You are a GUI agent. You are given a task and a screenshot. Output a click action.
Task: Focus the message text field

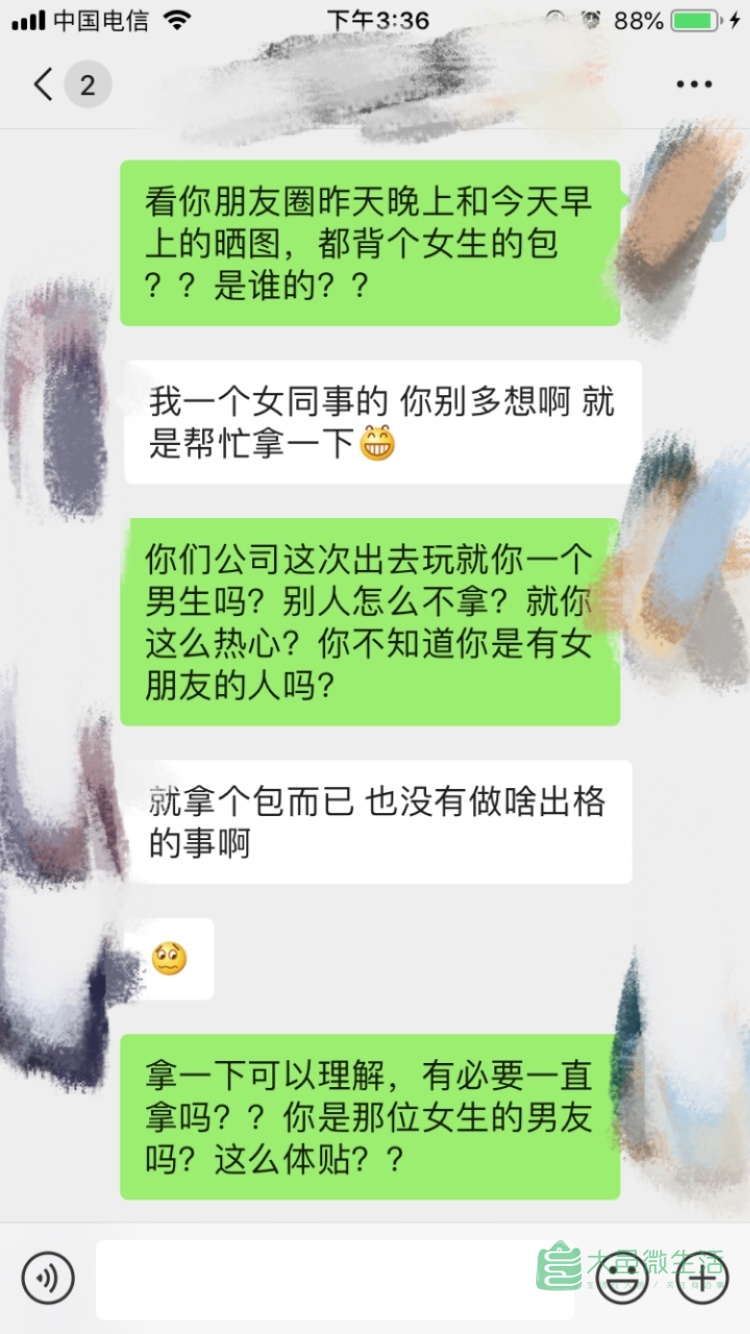tap(335, 1279)
